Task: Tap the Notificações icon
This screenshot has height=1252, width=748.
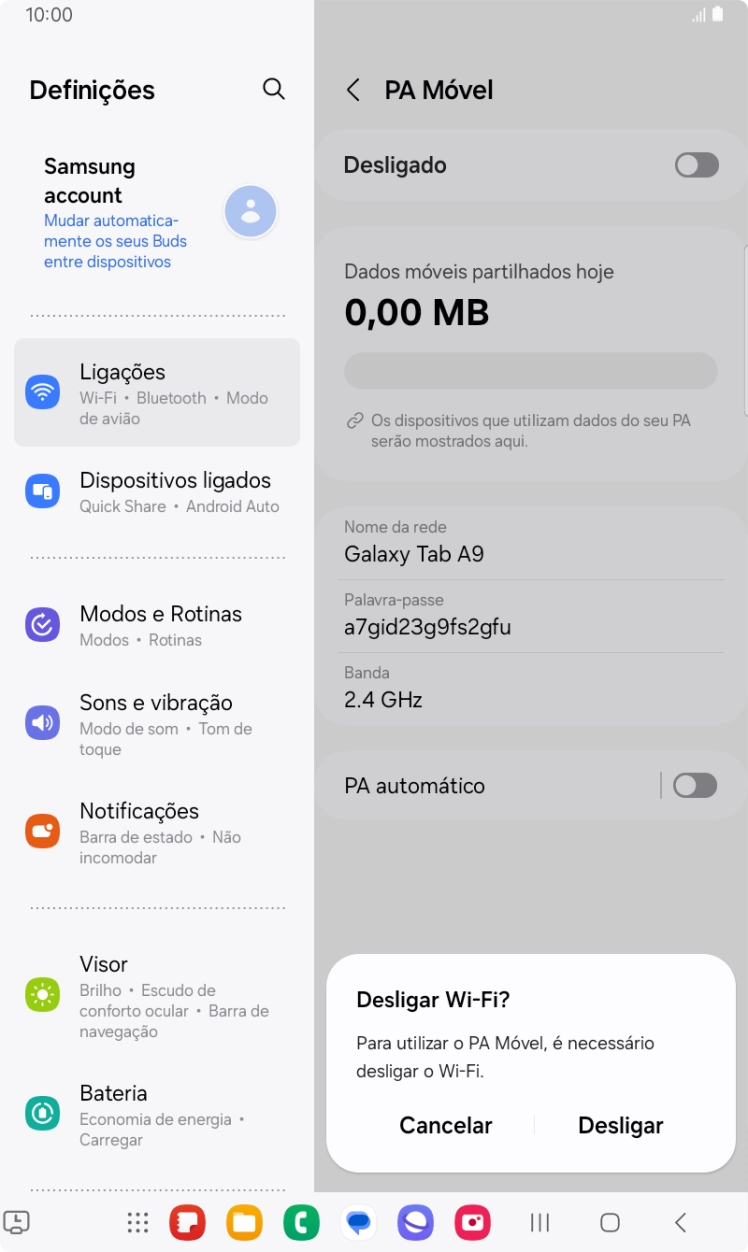Action: (x=42, y=830)
